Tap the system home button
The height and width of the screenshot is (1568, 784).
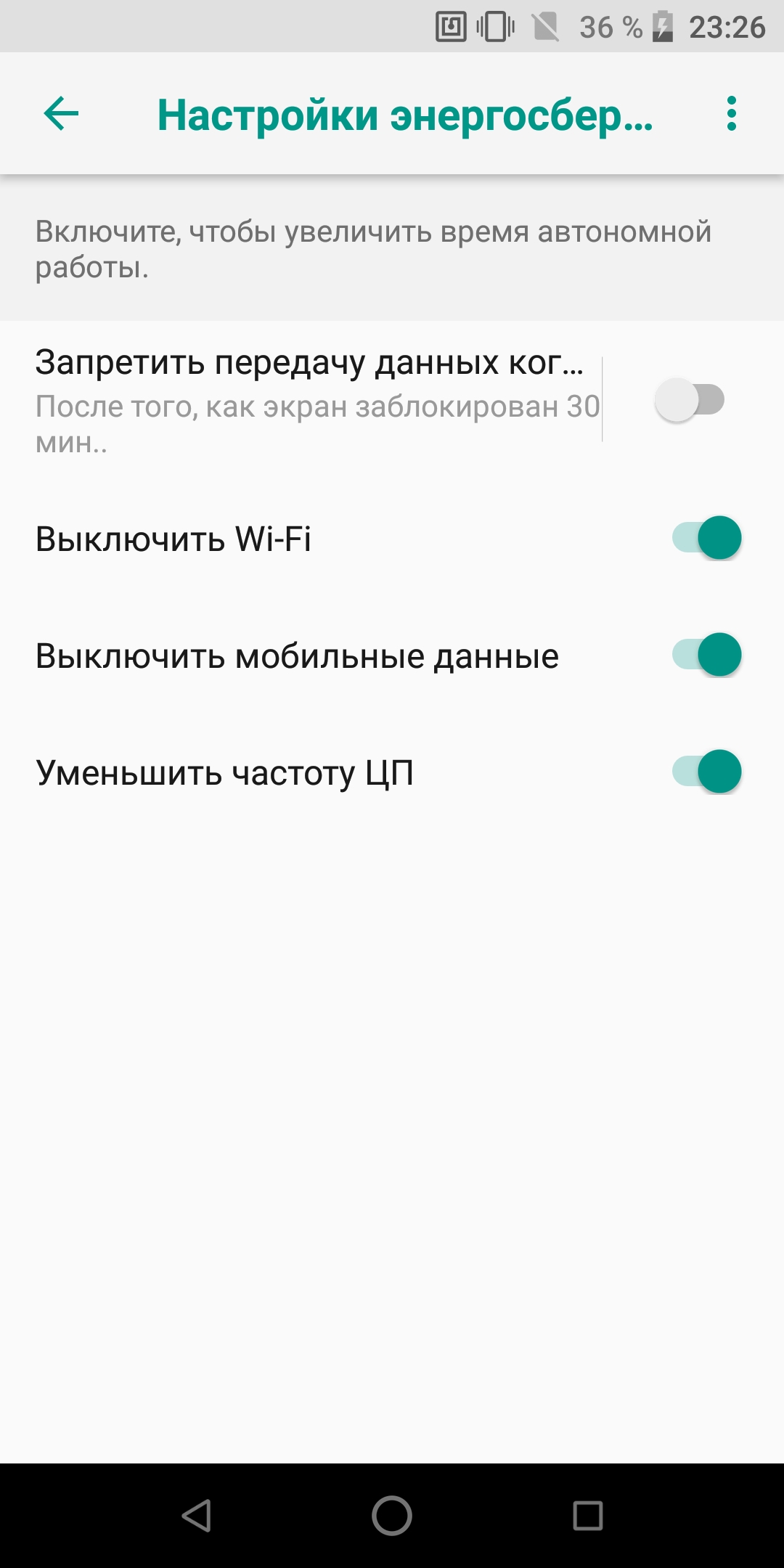pyautogui.click(x=392, y=1516)
